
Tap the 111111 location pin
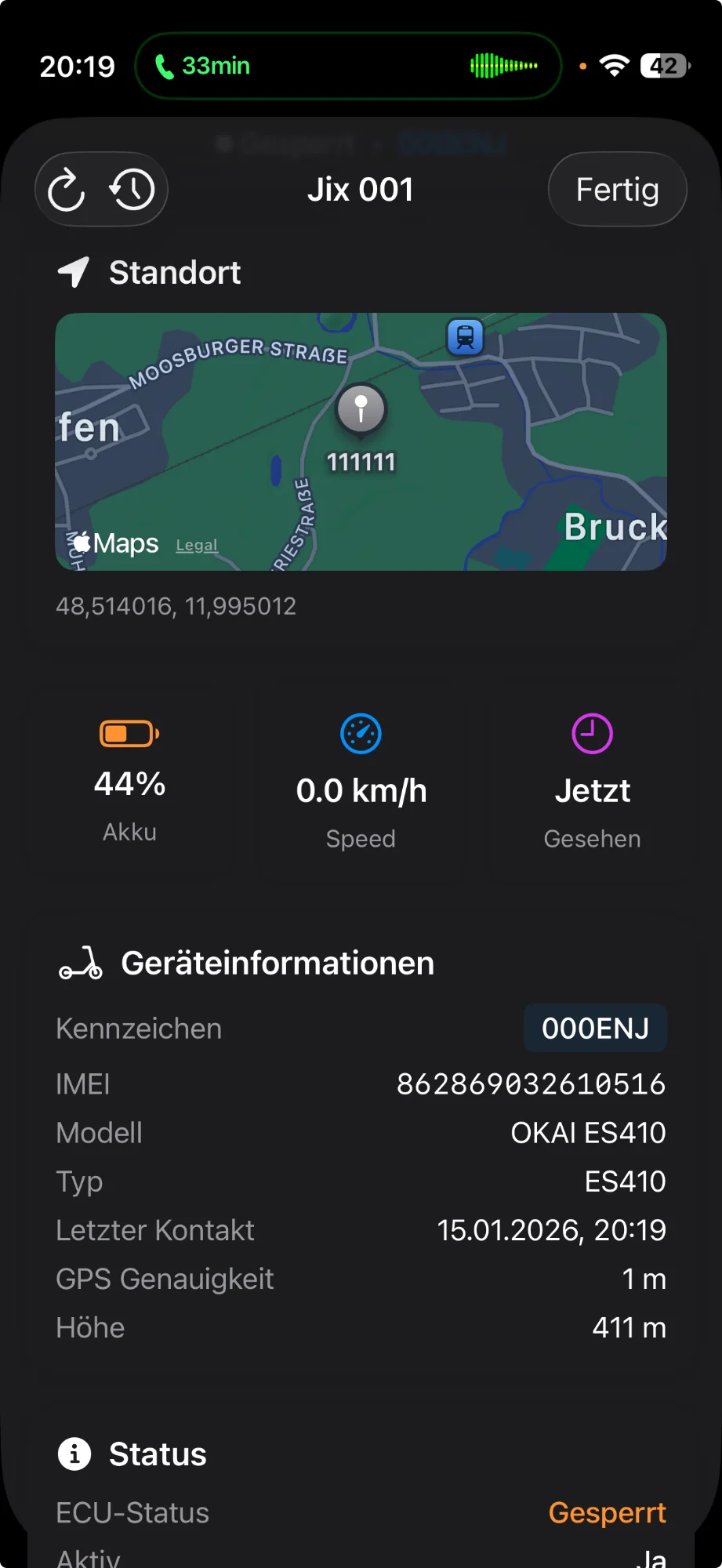[361, 410]
